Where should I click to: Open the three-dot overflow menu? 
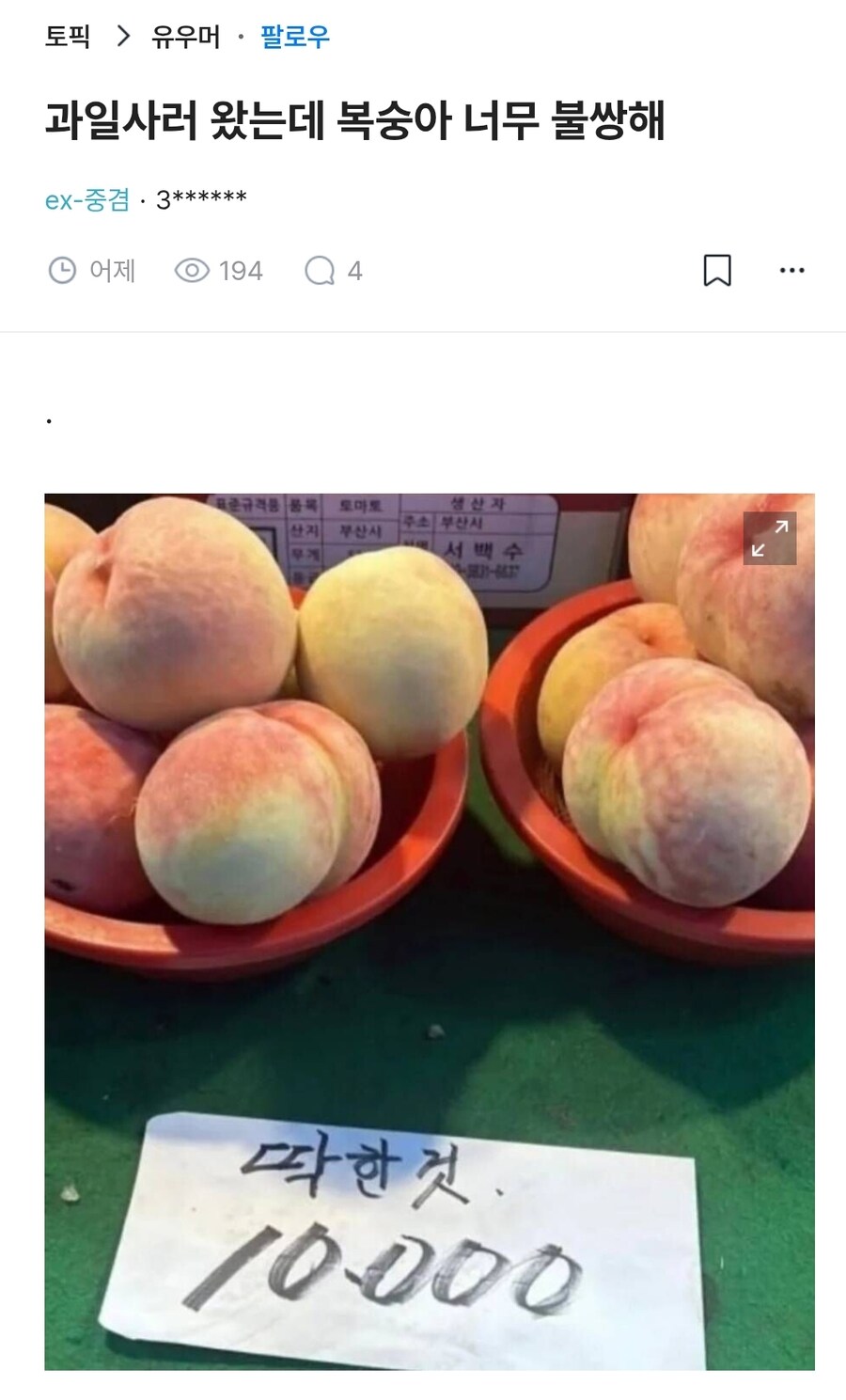pos(791,271)
